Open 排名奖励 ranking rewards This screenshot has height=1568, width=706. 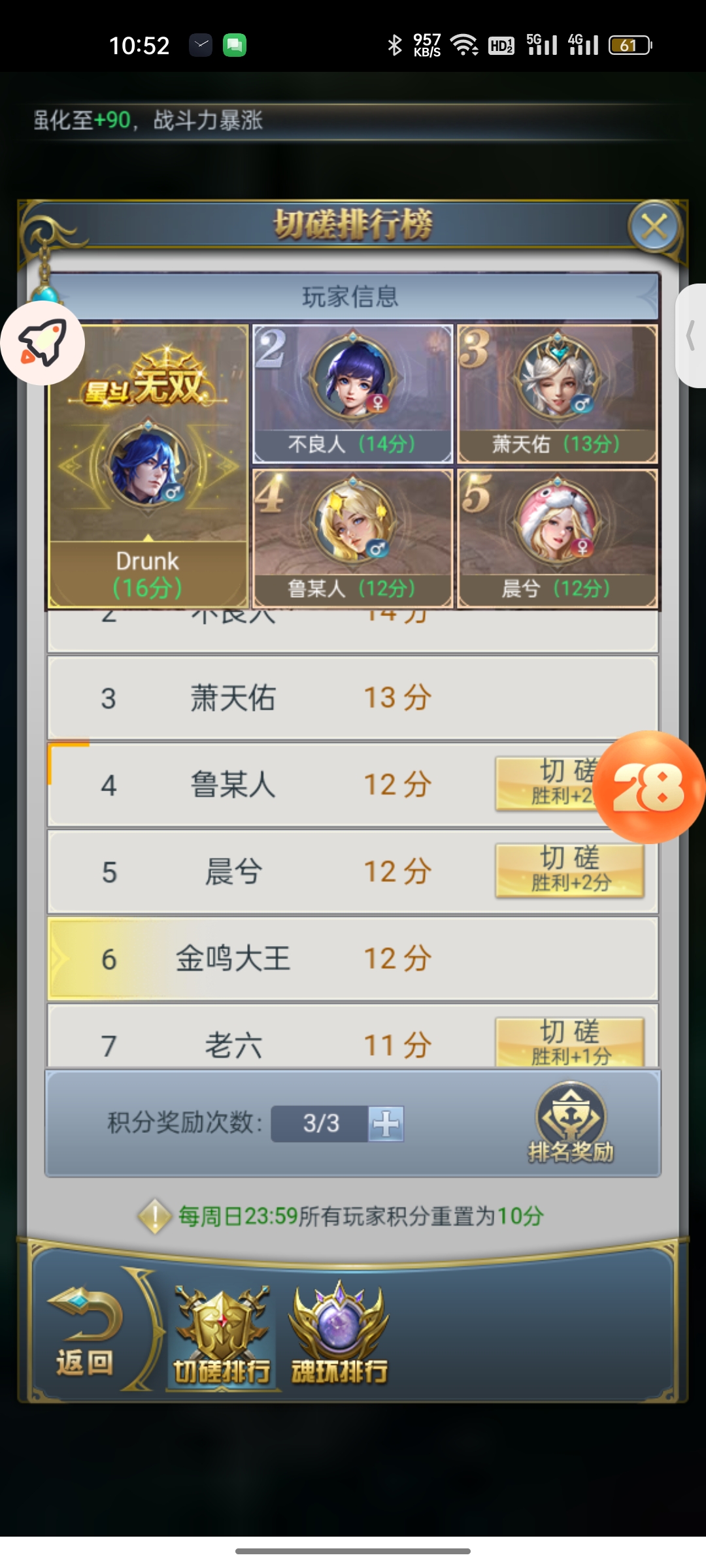tap(571, 1122)
